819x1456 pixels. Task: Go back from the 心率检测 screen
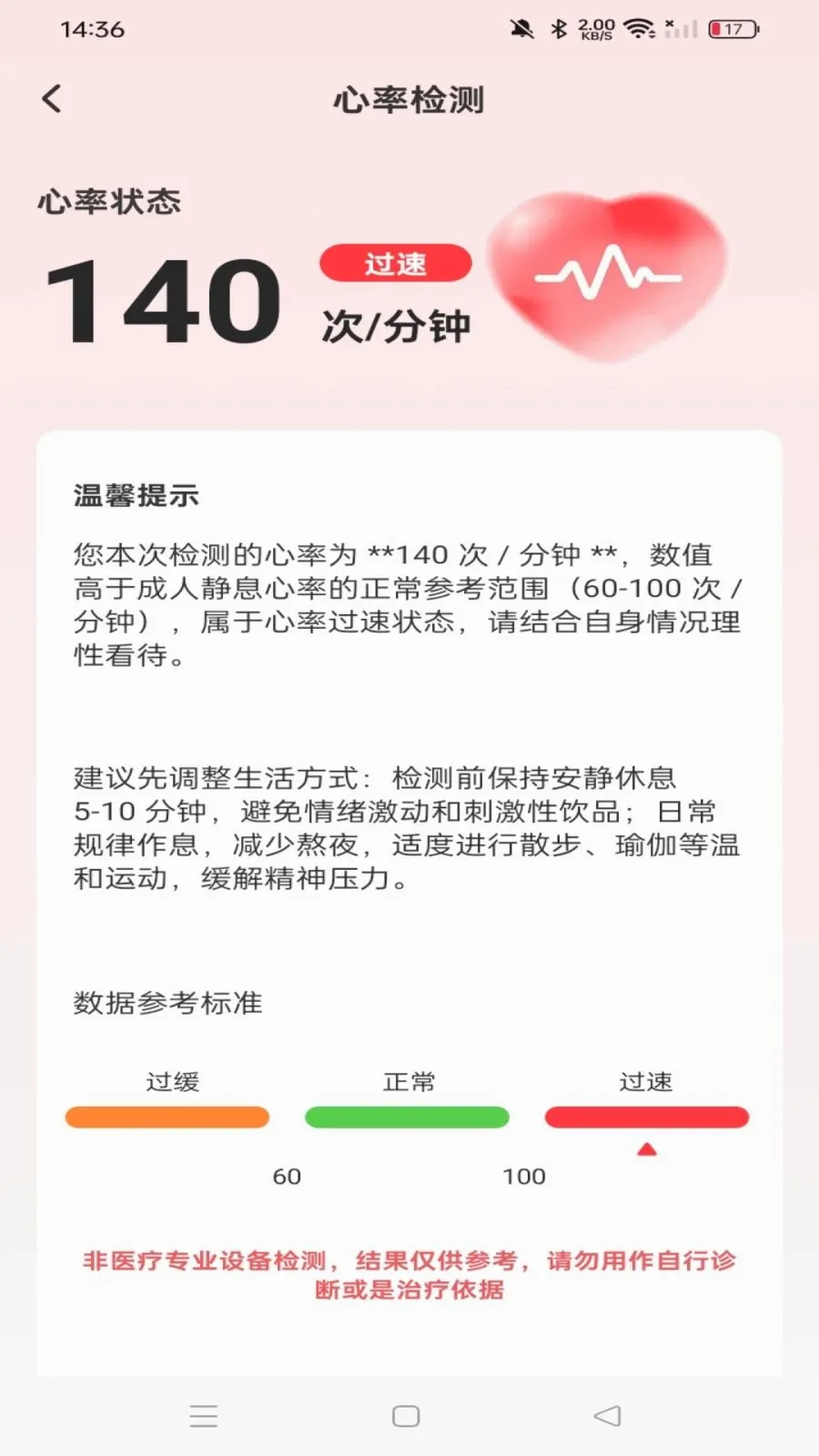click(52, 98)
